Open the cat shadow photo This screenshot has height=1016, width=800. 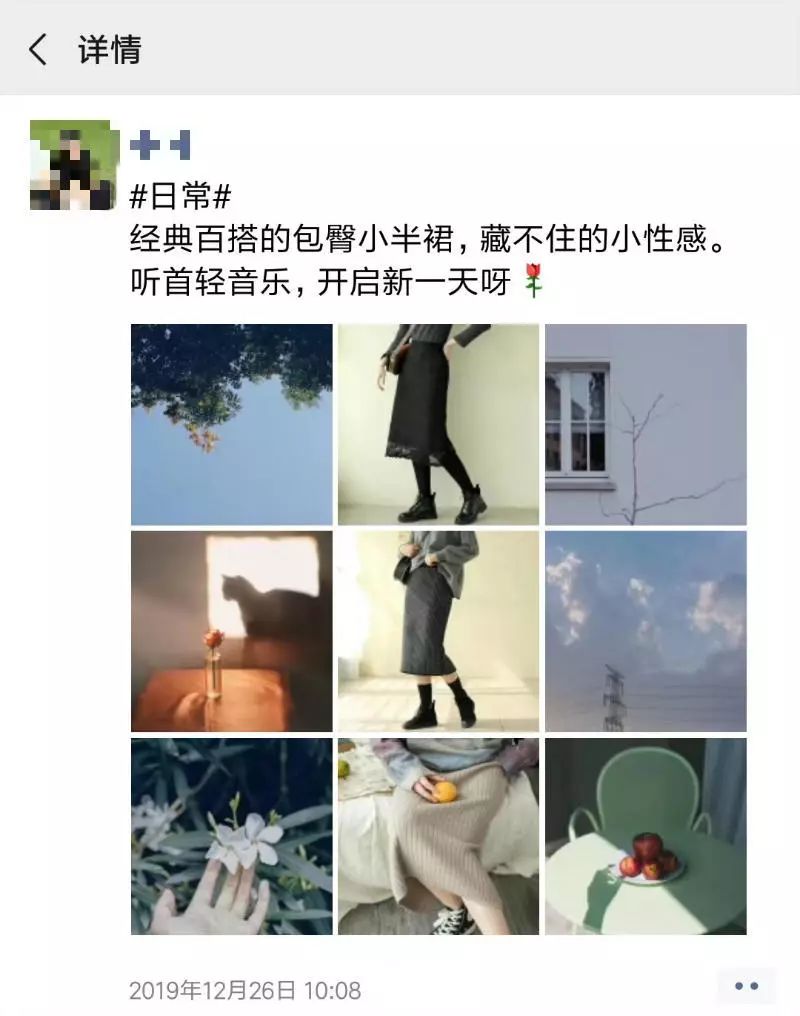[x=231, y=631]
